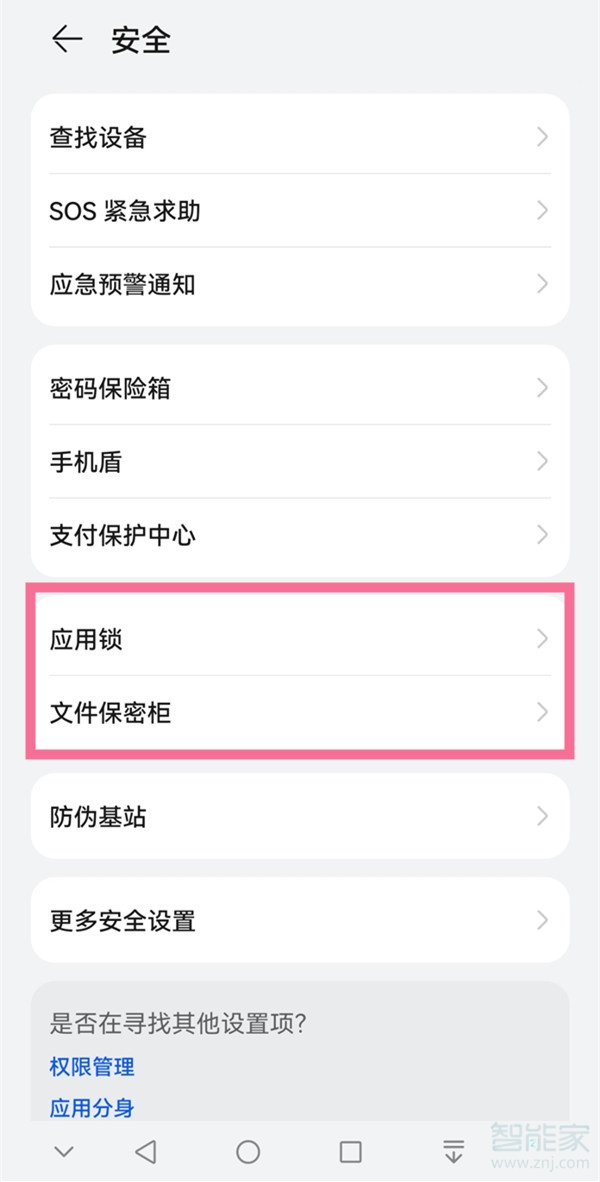Open 防伪基站 settings
Screen dimensions: 600x1182
point(300,816)
